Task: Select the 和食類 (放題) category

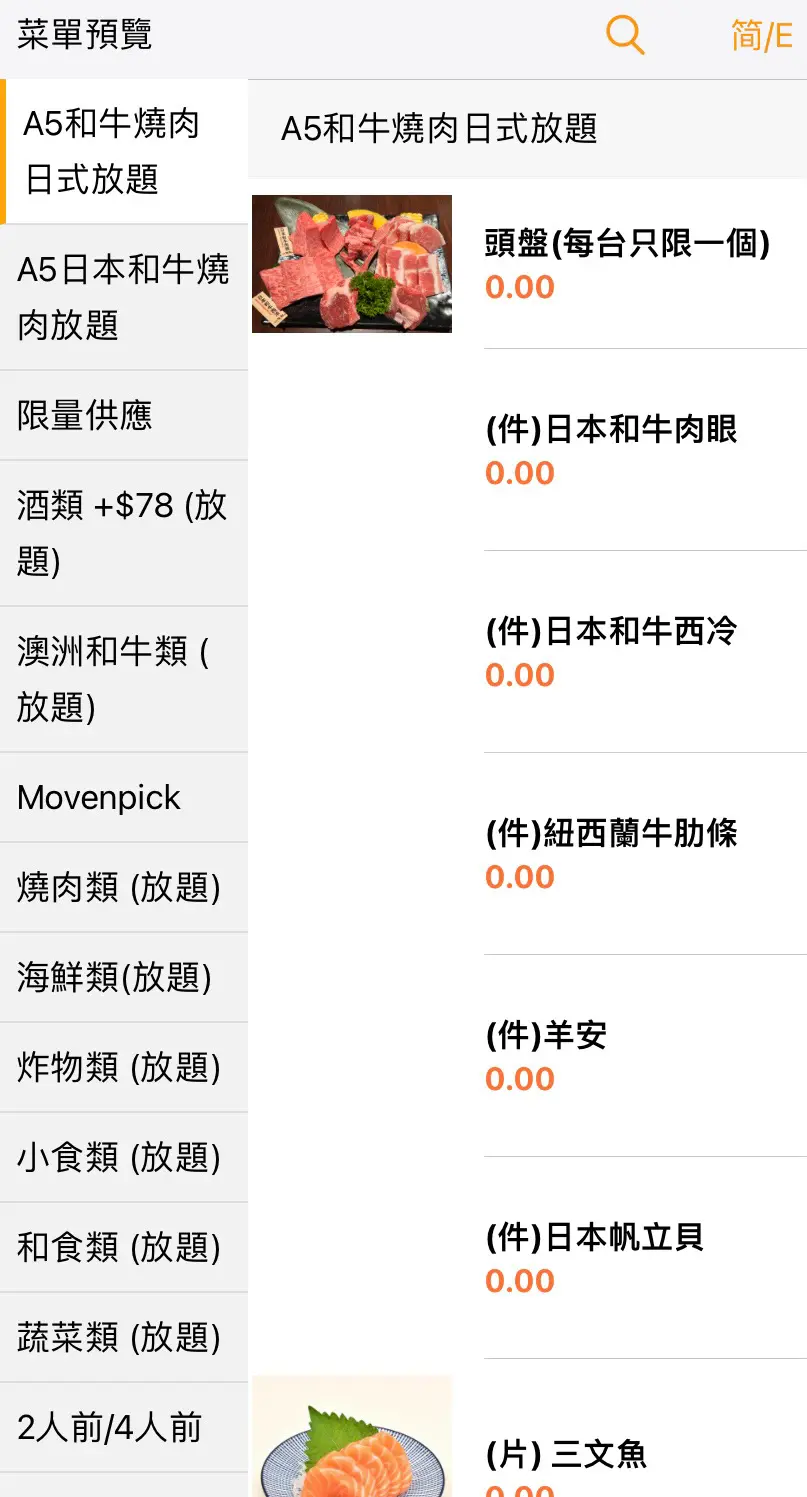Action: [x=124, y=1247]
